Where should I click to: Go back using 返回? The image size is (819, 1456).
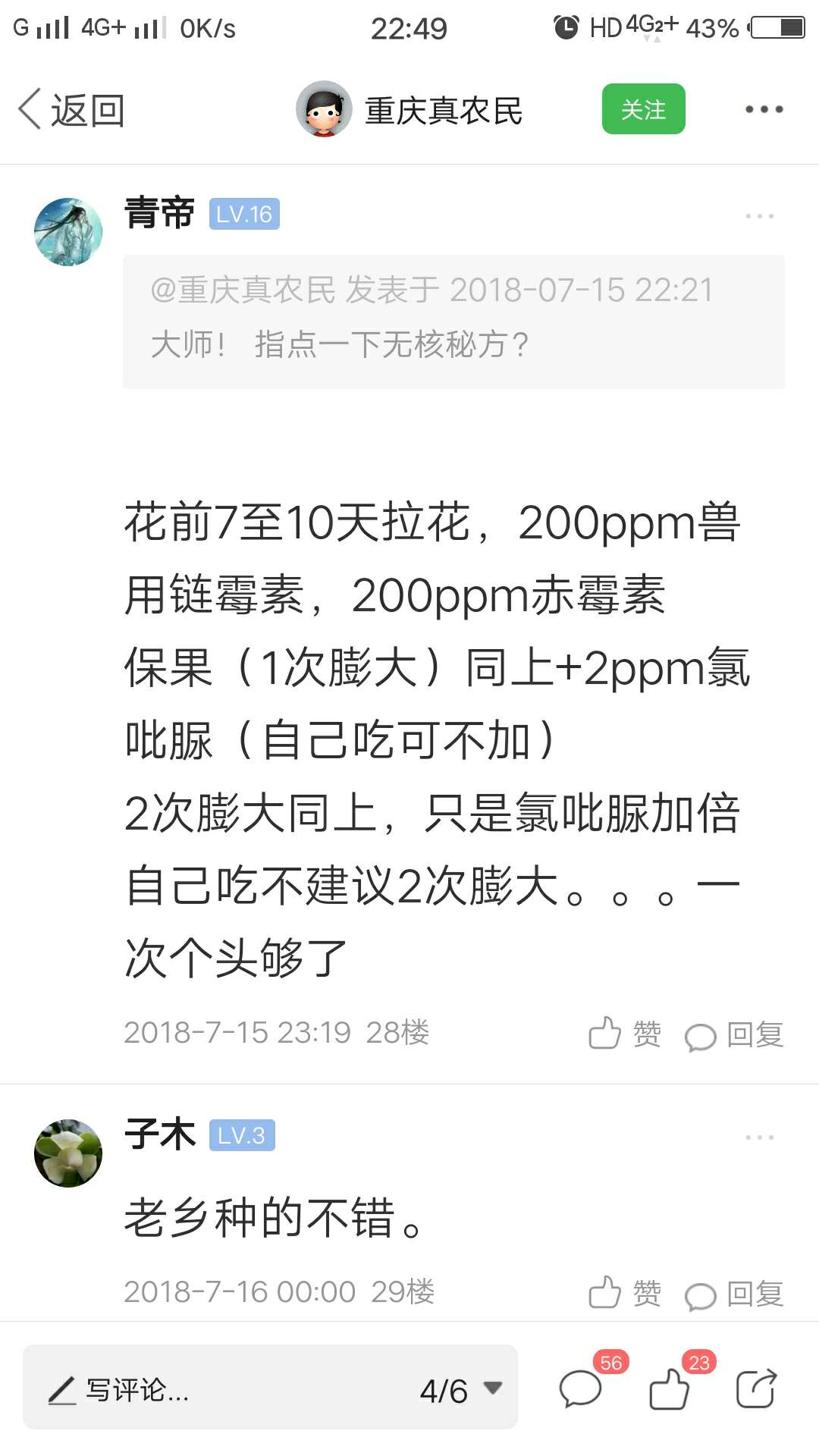pos(72,110)
